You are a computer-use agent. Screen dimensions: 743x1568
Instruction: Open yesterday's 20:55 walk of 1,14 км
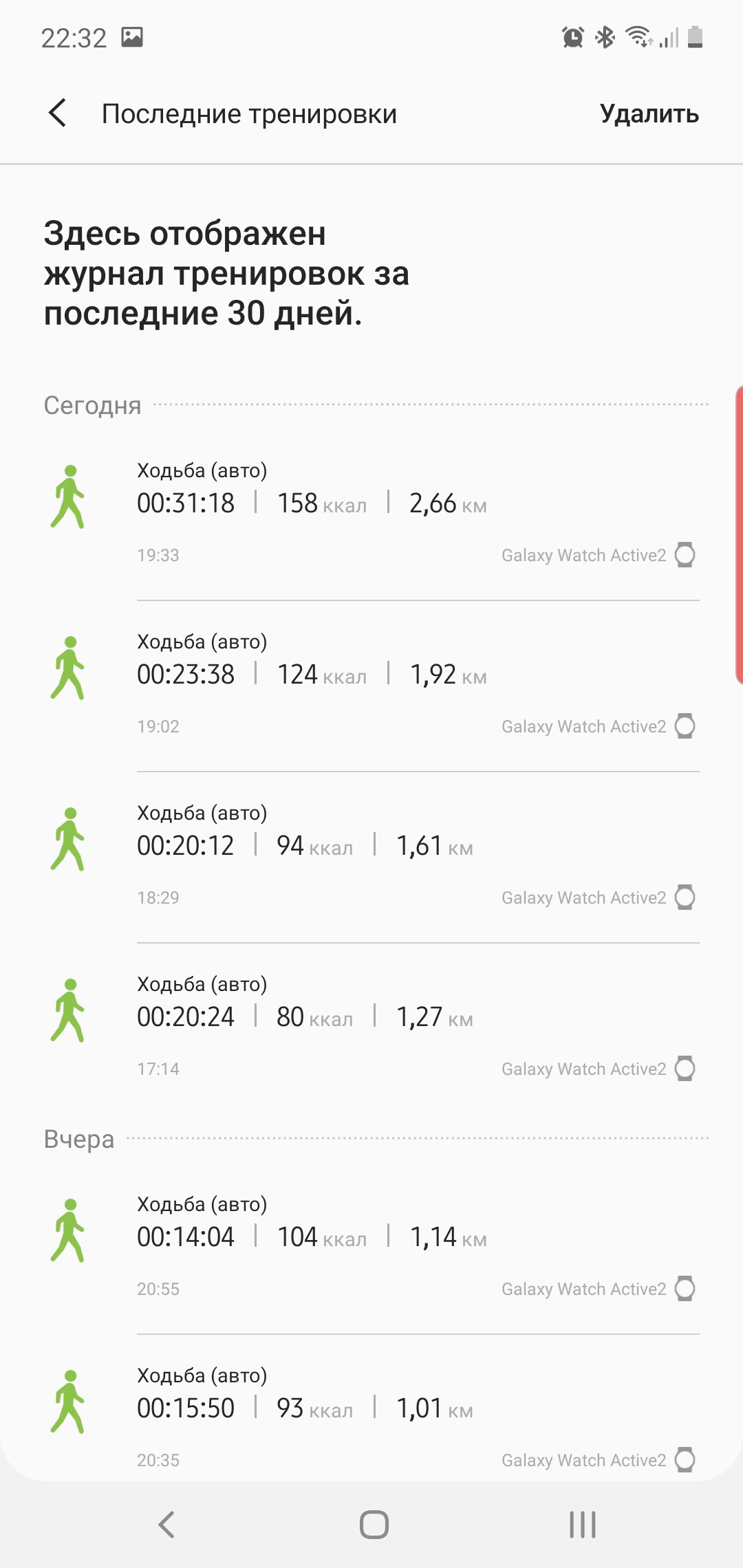tap(371, 1245)
